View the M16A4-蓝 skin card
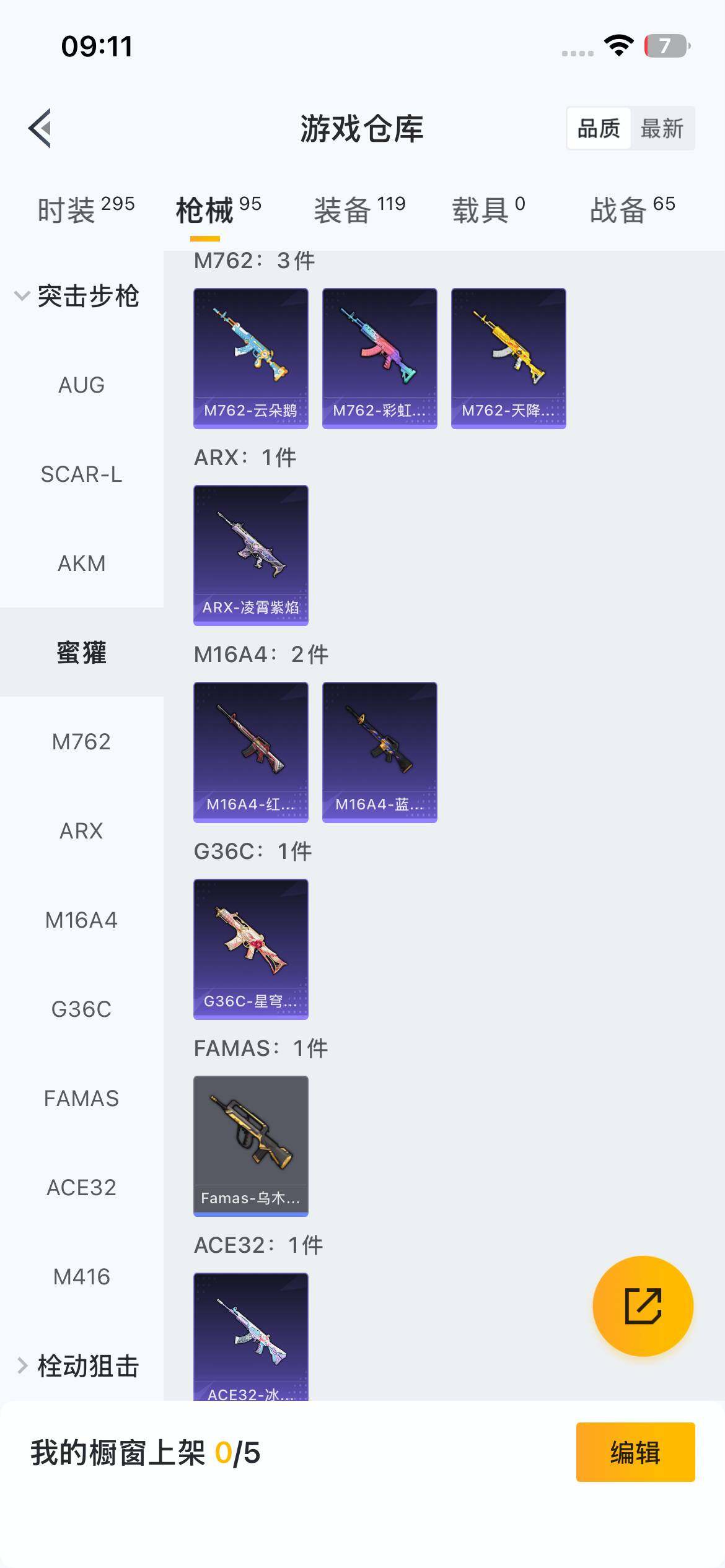Image resolution: width=725 pixels, height=1568 pixels. 380,752
